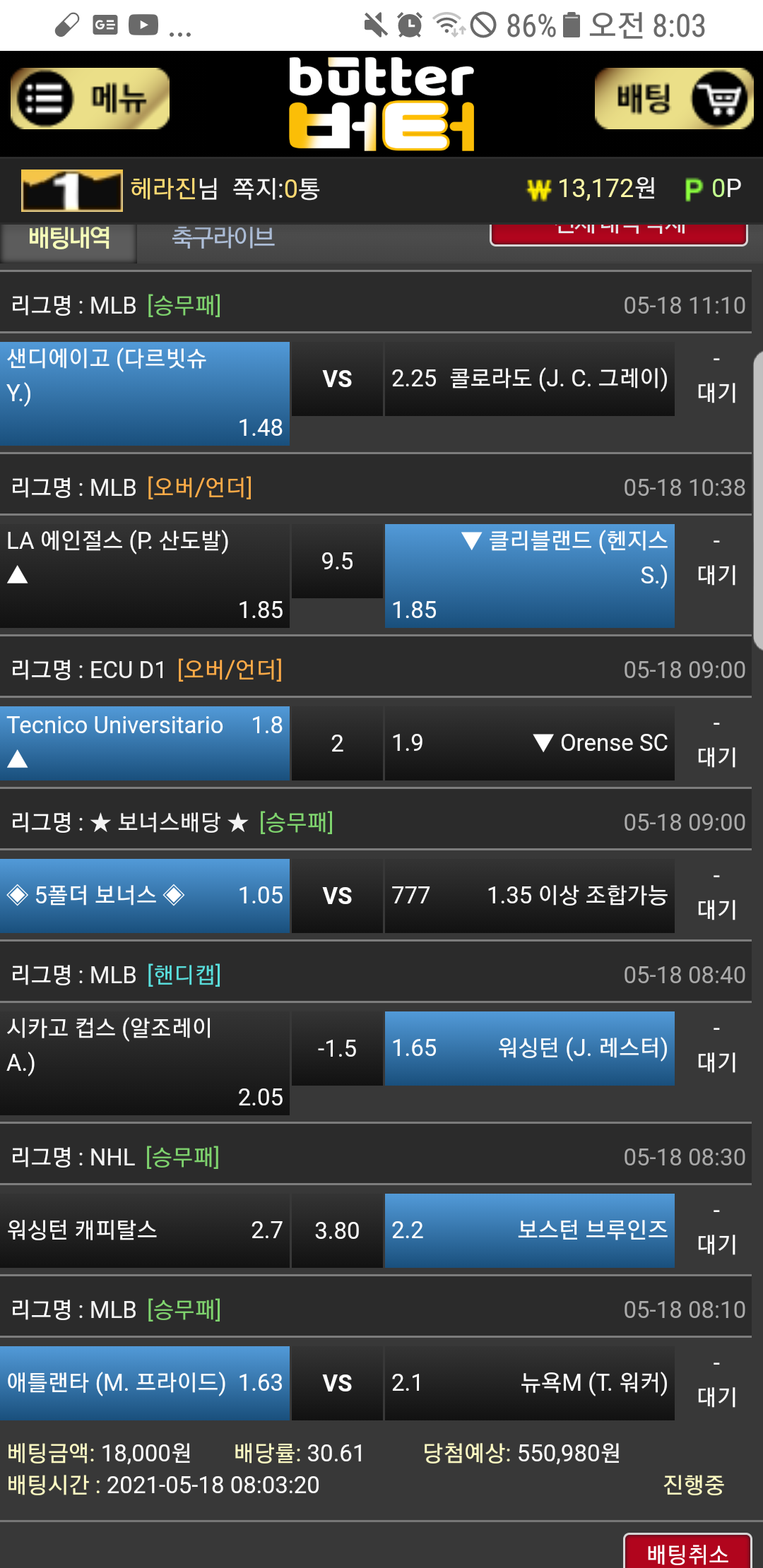
Task: Open 쪽지:0통 messages link
Action: point(276,189)
